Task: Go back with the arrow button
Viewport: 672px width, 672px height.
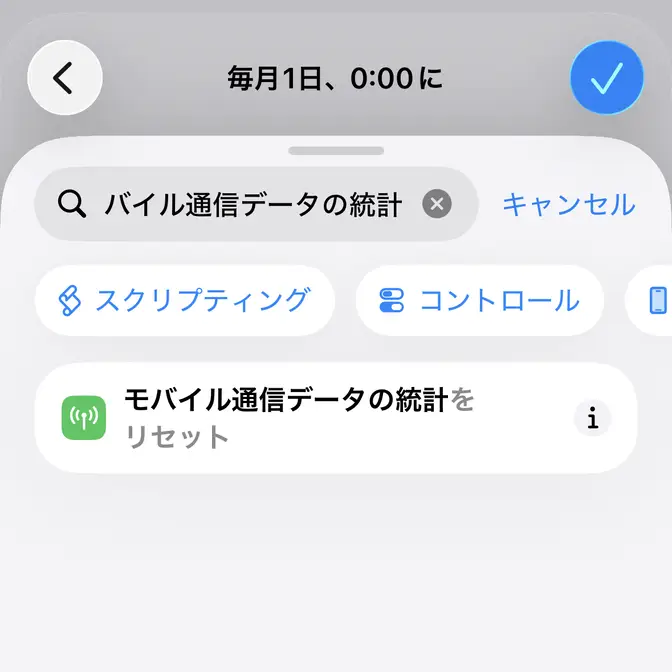Action: pyautogui.click(x=65, y=77)
